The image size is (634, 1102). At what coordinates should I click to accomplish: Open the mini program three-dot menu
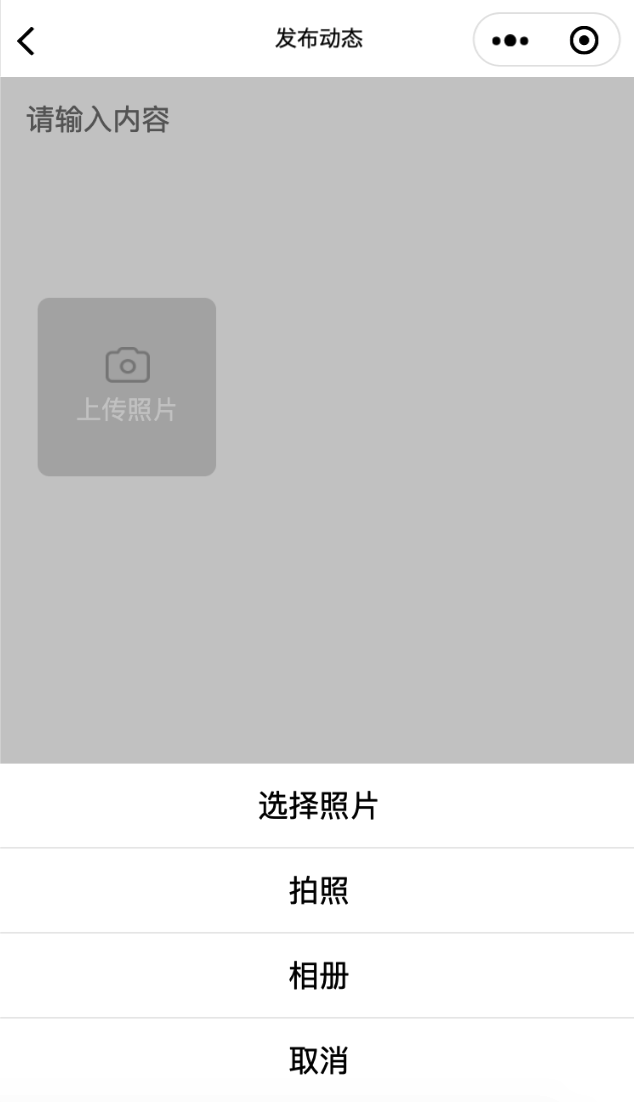pyautogui.click(x=510, y=41)
